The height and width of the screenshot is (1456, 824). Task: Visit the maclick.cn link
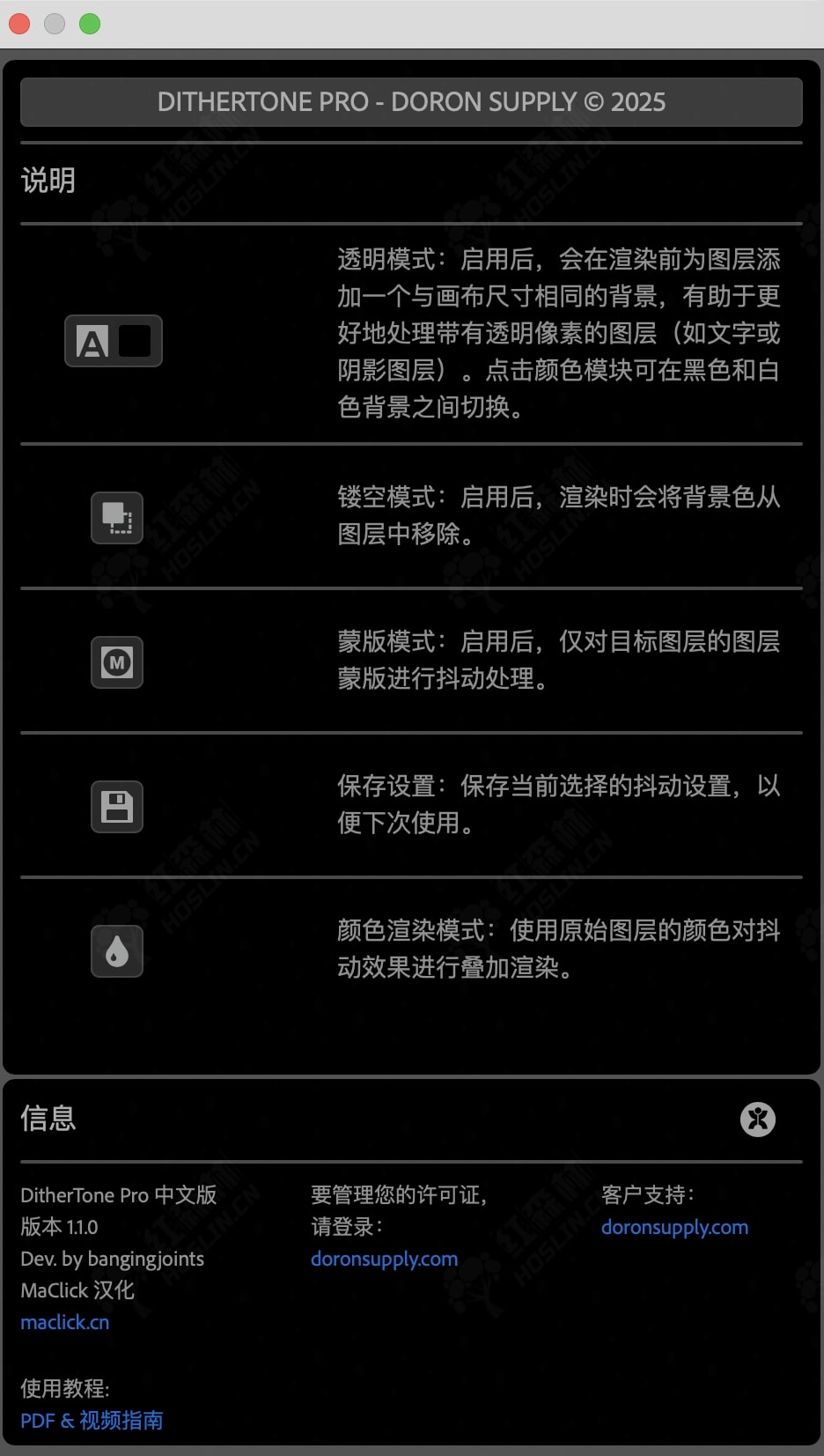(x=65, y=1322)
